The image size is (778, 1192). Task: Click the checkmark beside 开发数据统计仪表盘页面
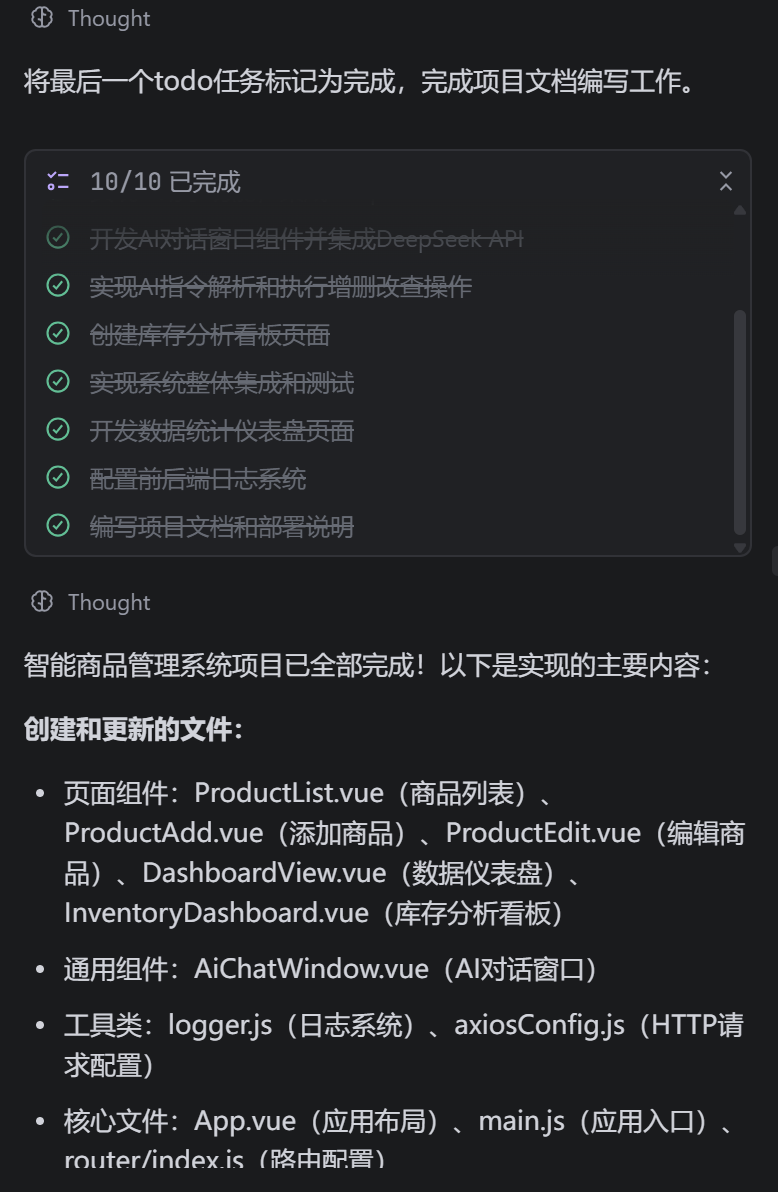(57, 429)
